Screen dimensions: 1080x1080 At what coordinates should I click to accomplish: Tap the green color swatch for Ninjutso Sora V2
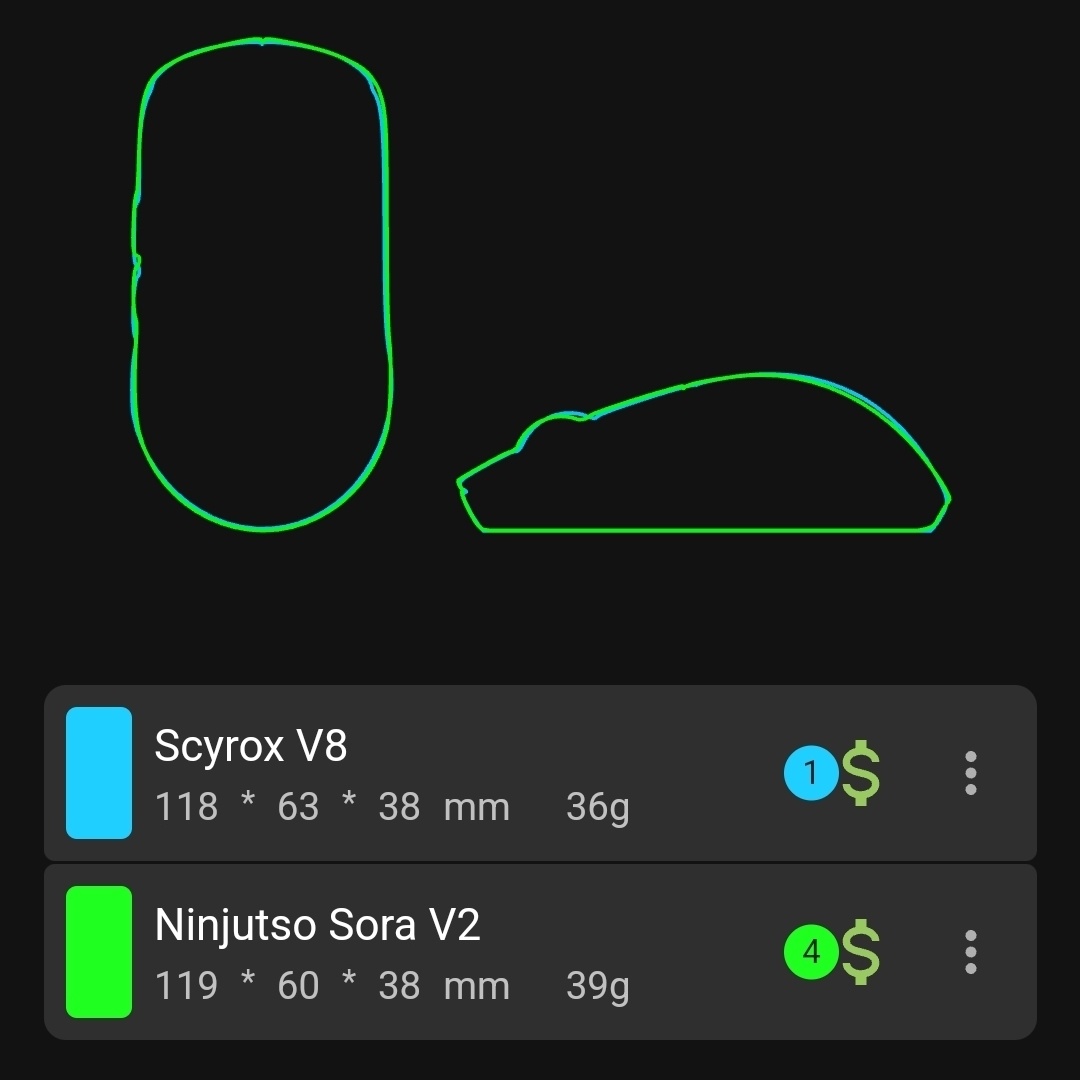[x=99, y=952]
